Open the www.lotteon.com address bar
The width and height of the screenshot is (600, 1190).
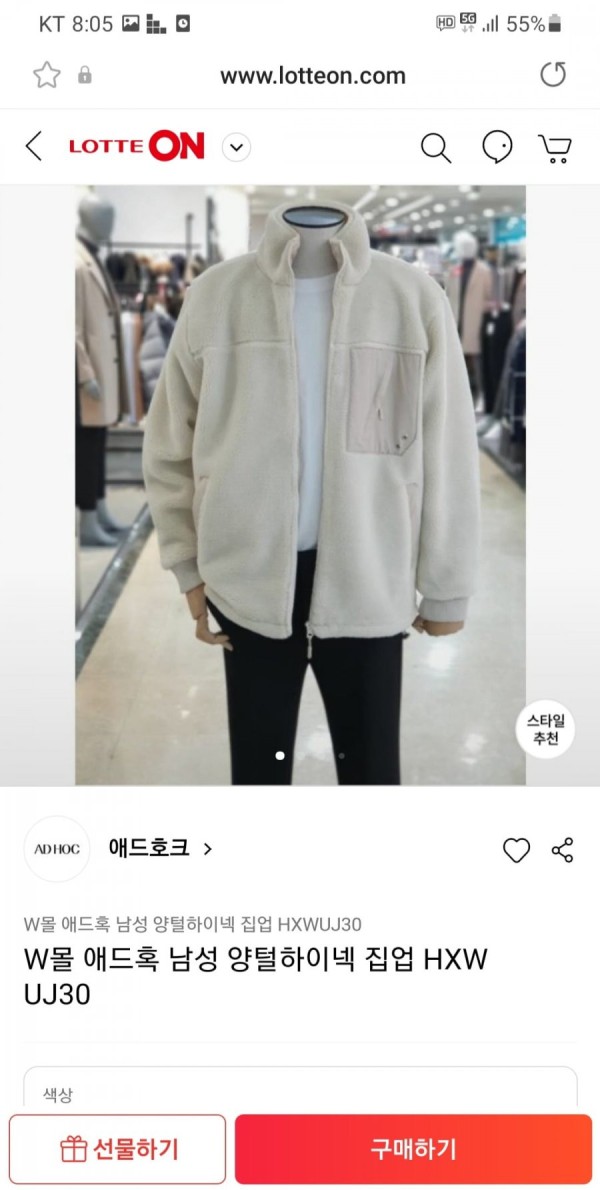click(312, 75)
